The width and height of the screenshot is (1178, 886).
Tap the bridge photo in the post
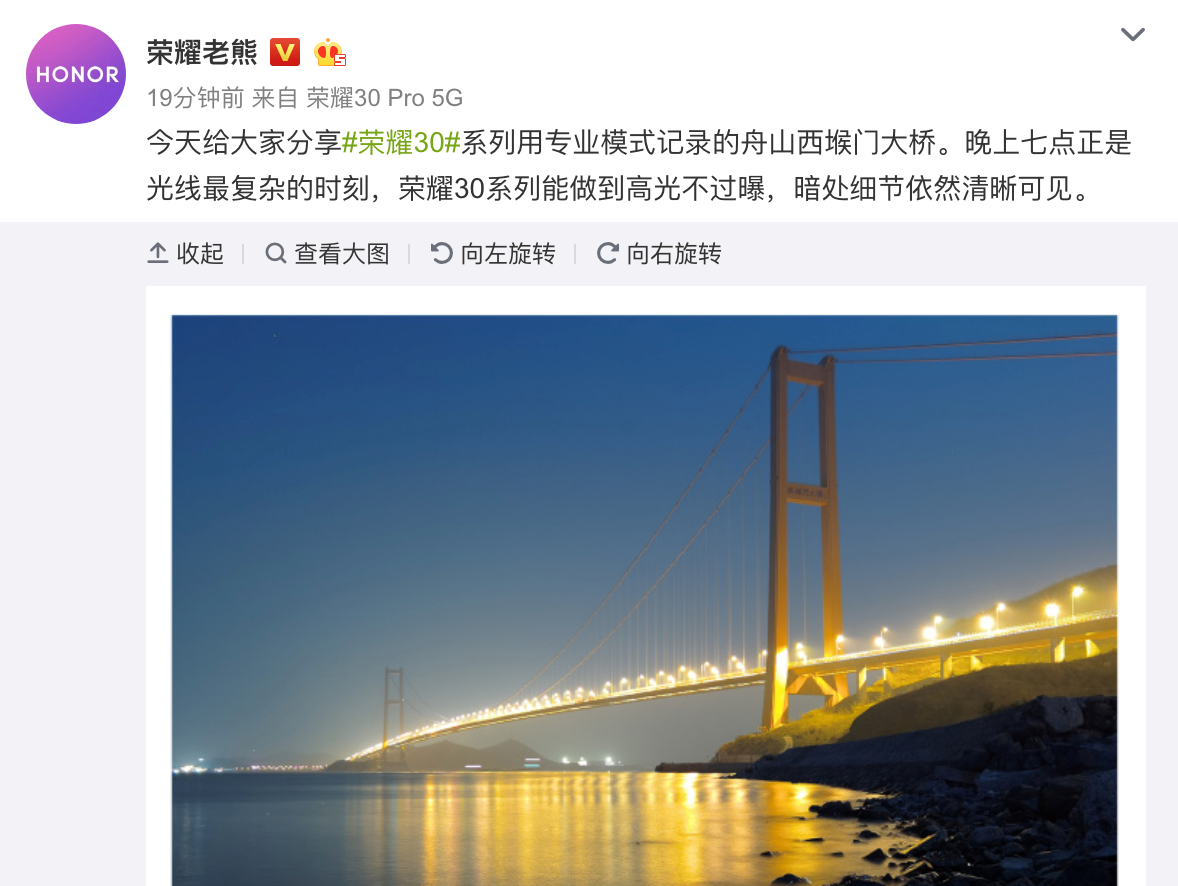tap(644, 600)
